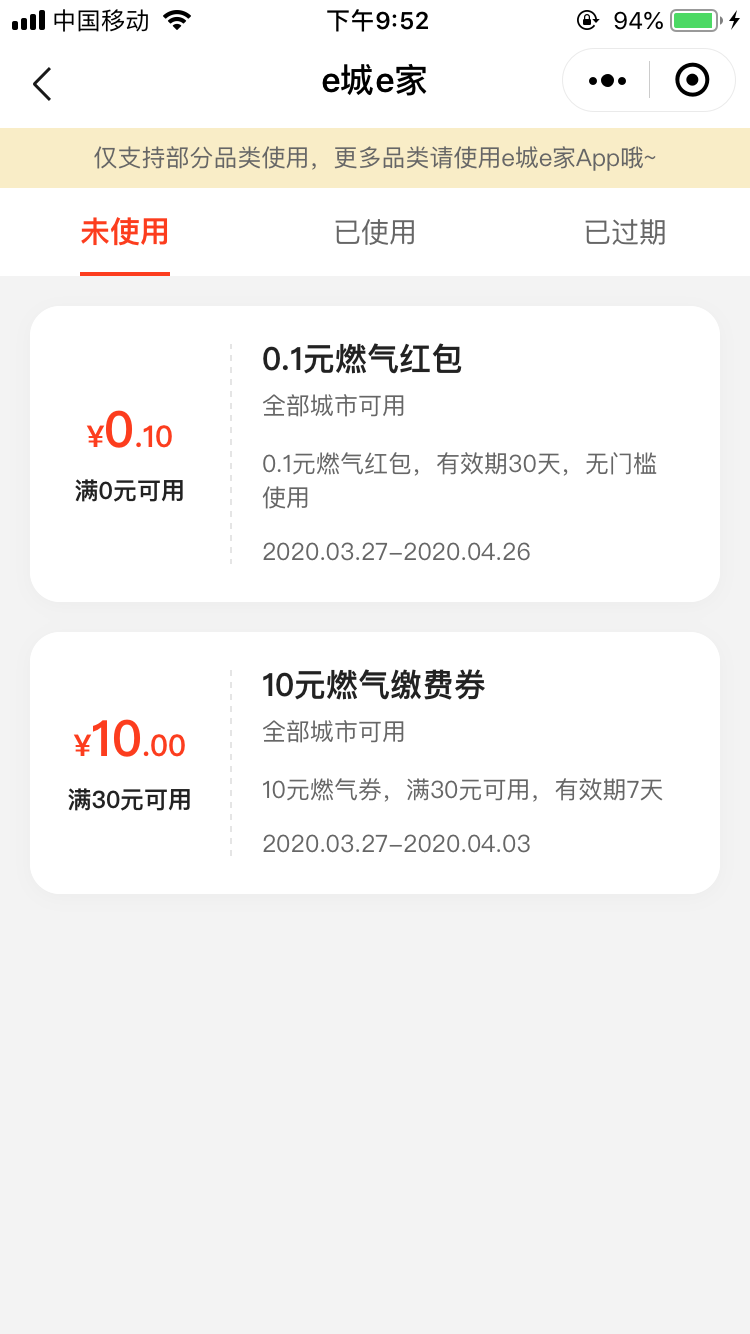Select the 未使用 tab
750x1334 pixels.
click(x=125, y=232)
